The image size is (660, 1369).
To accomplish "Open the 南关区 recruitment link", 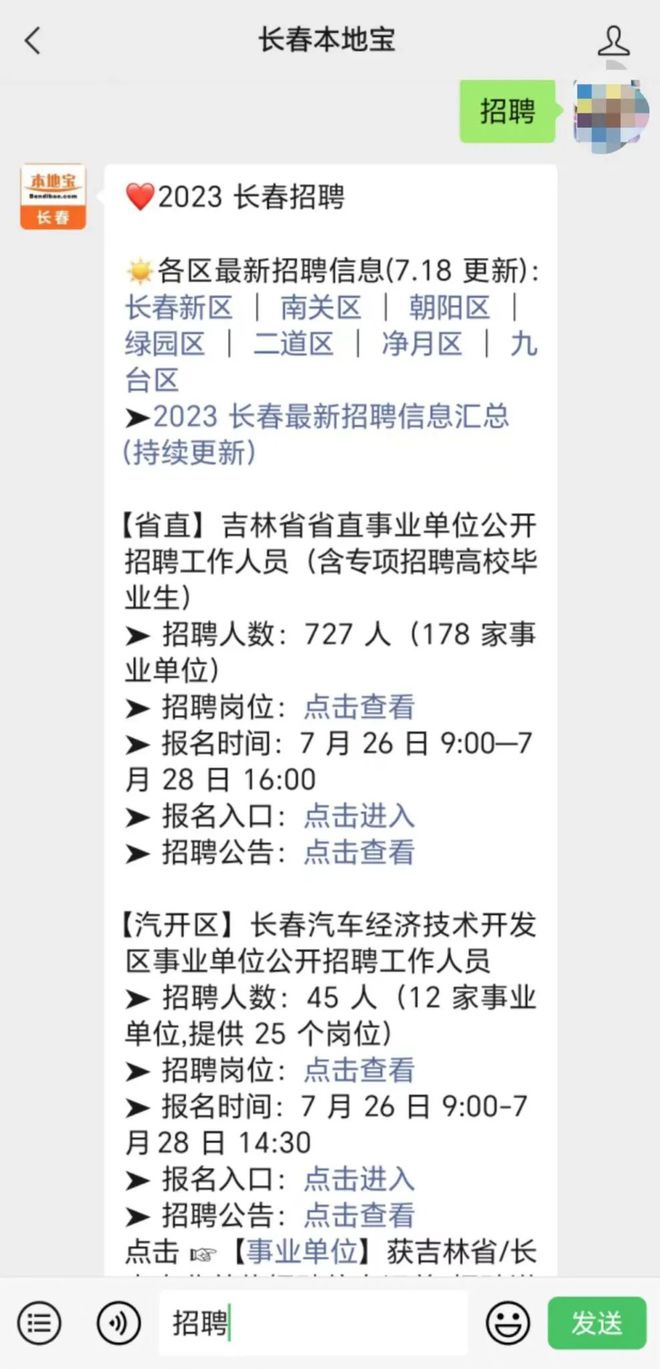I will coord(320,307).
